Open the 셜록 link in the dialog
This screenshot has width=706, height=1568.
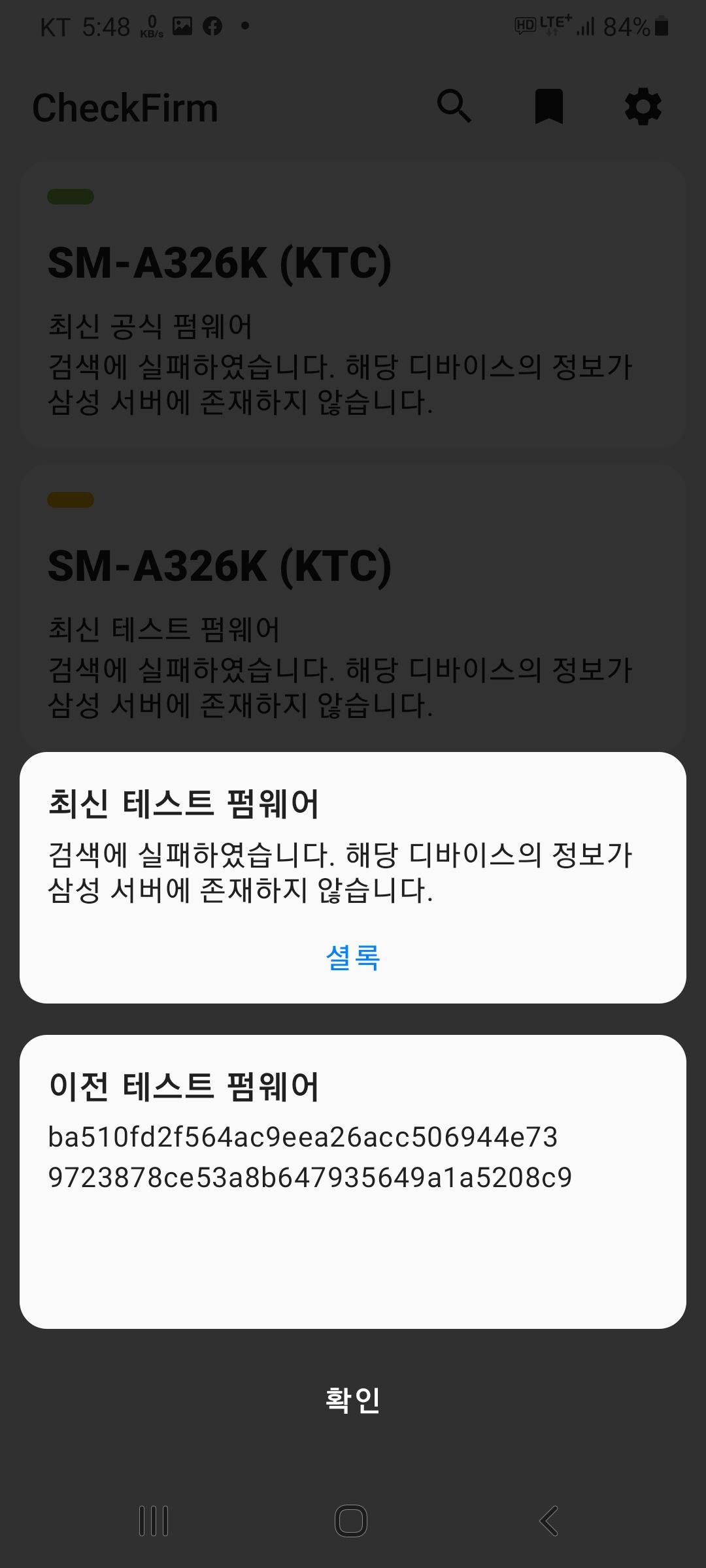[x=353, y=958]
